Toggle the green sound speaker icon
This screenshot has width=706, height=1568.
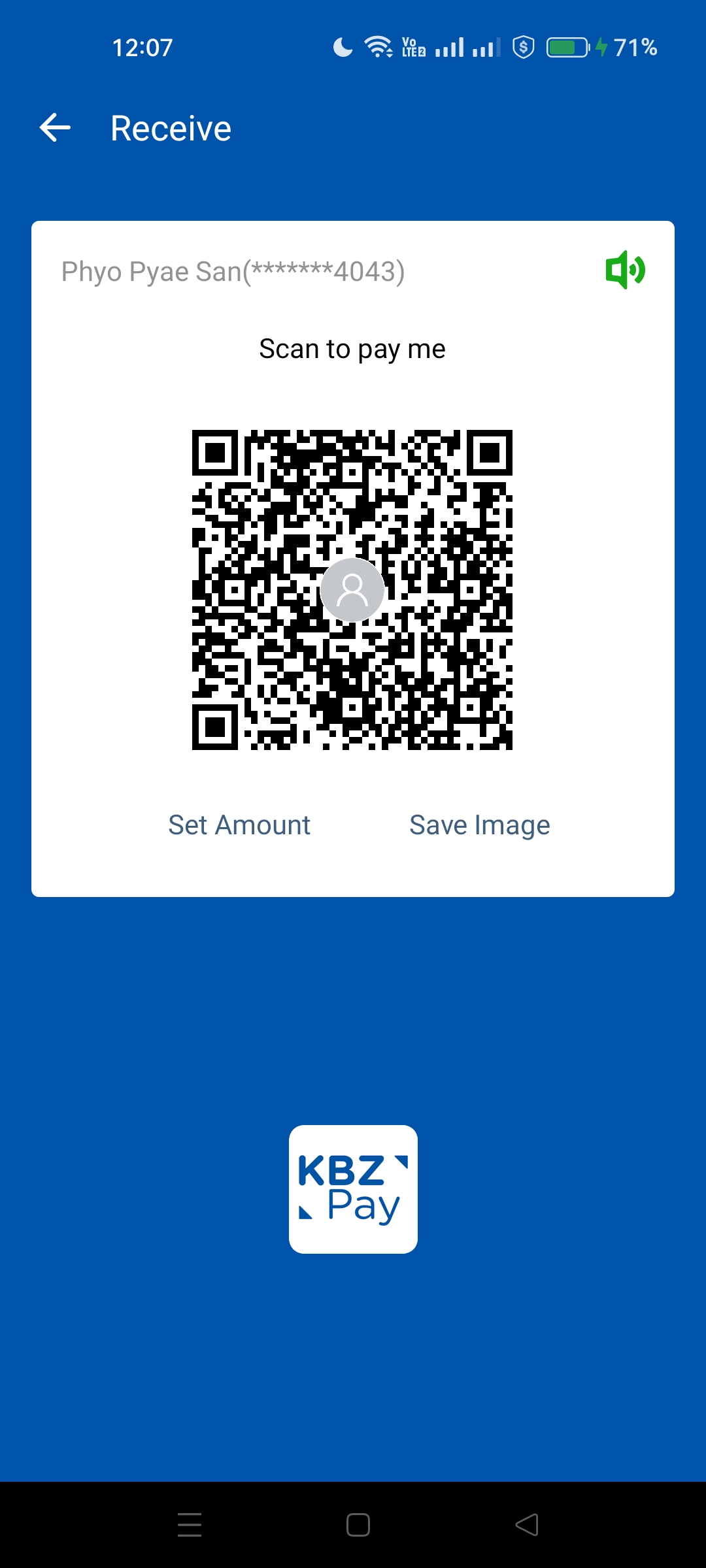click(x=625, y=270)
